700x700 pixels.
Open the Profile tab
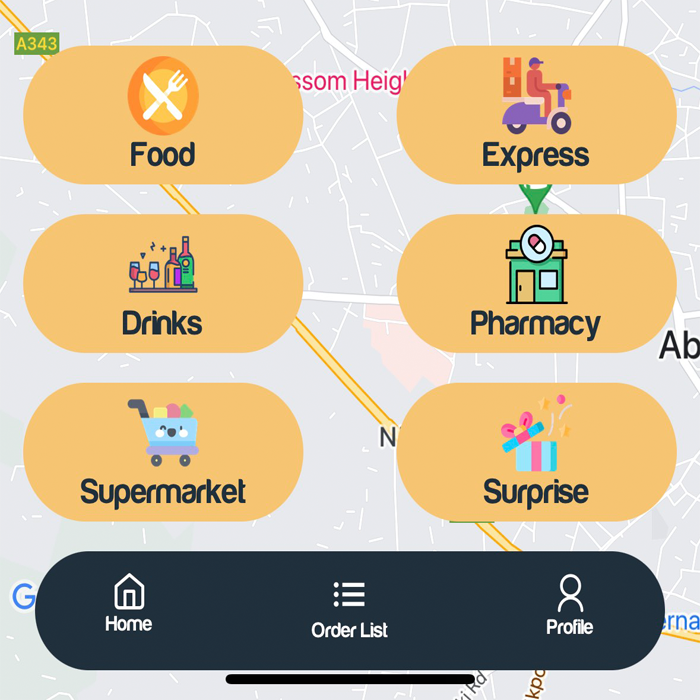pyautogui.click(x=570, y=606)
